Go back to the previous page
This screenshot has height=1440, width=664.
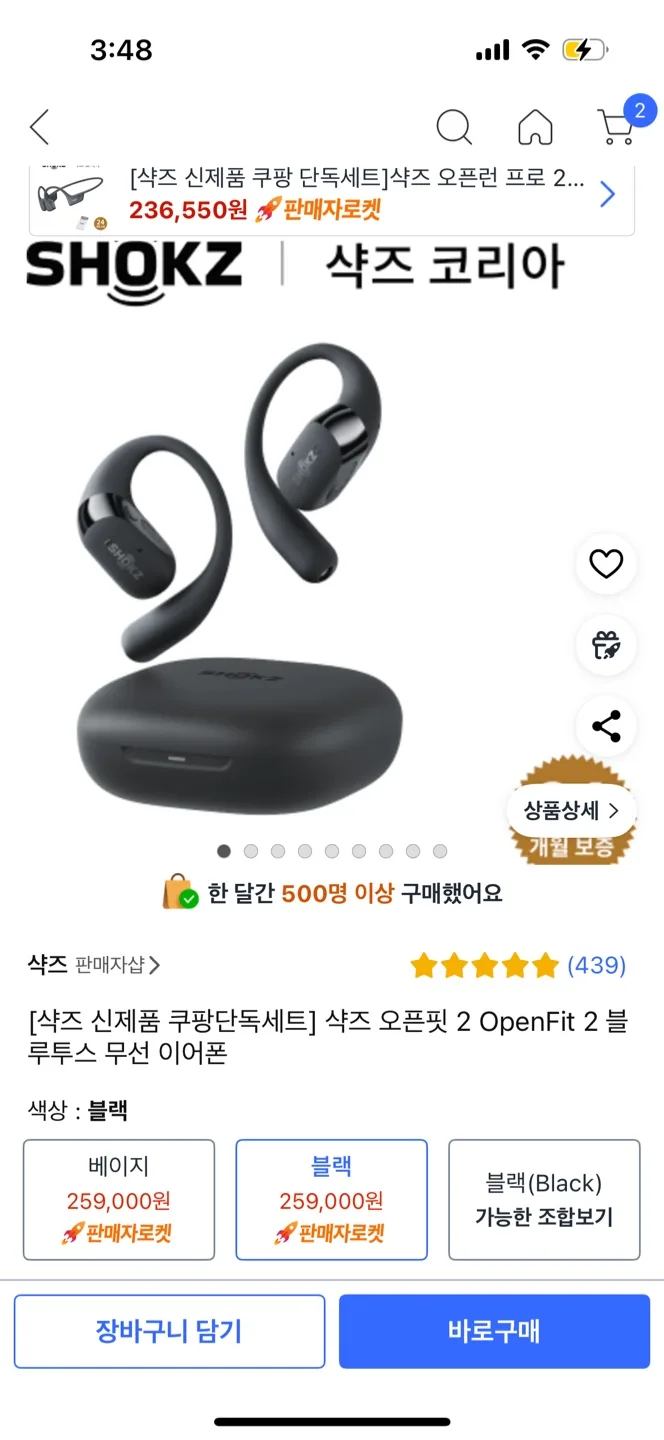pyautogui.click(x=40, y=127)
